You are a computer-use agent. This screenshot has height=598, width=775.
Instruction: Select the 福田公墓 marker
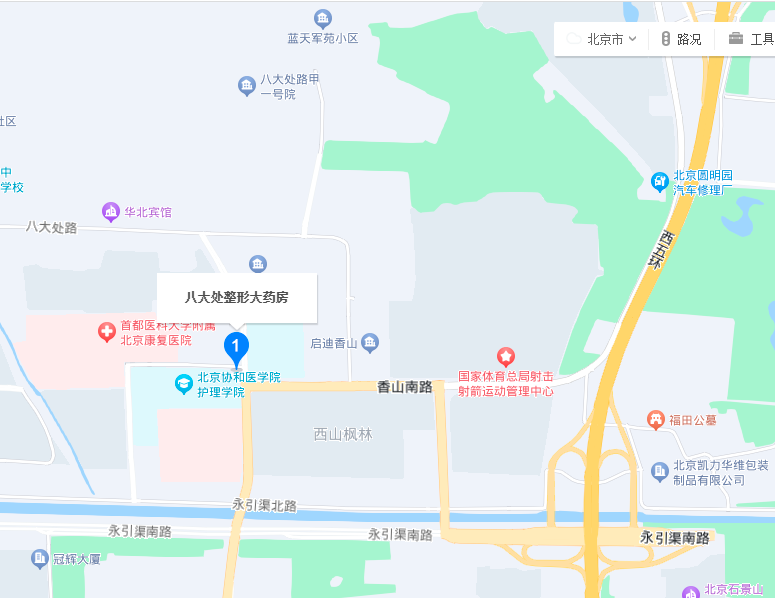656,420
